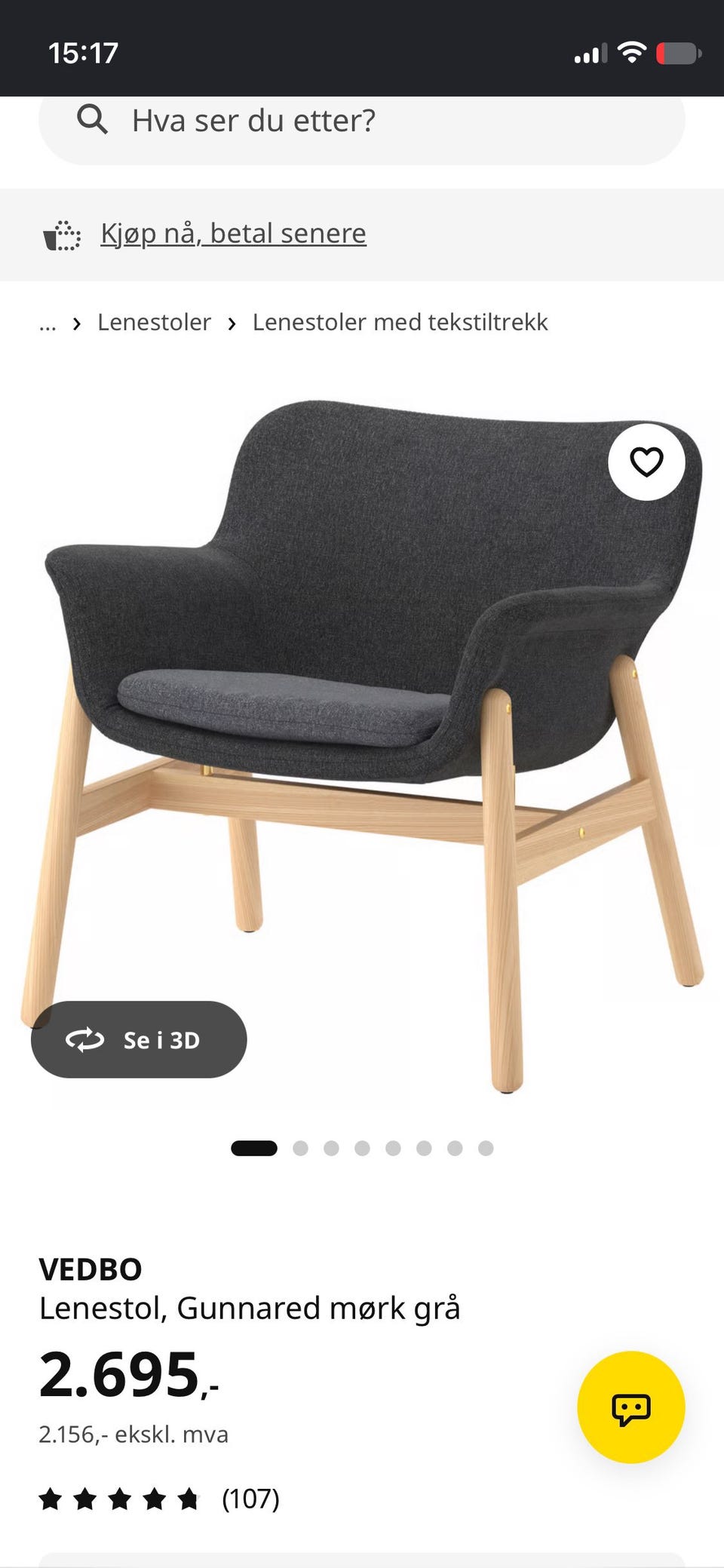Viewport: 724px width, 1568px height.
Task: Expand the collapsed breadcrumb ellipsis
Action: [48, 323]
